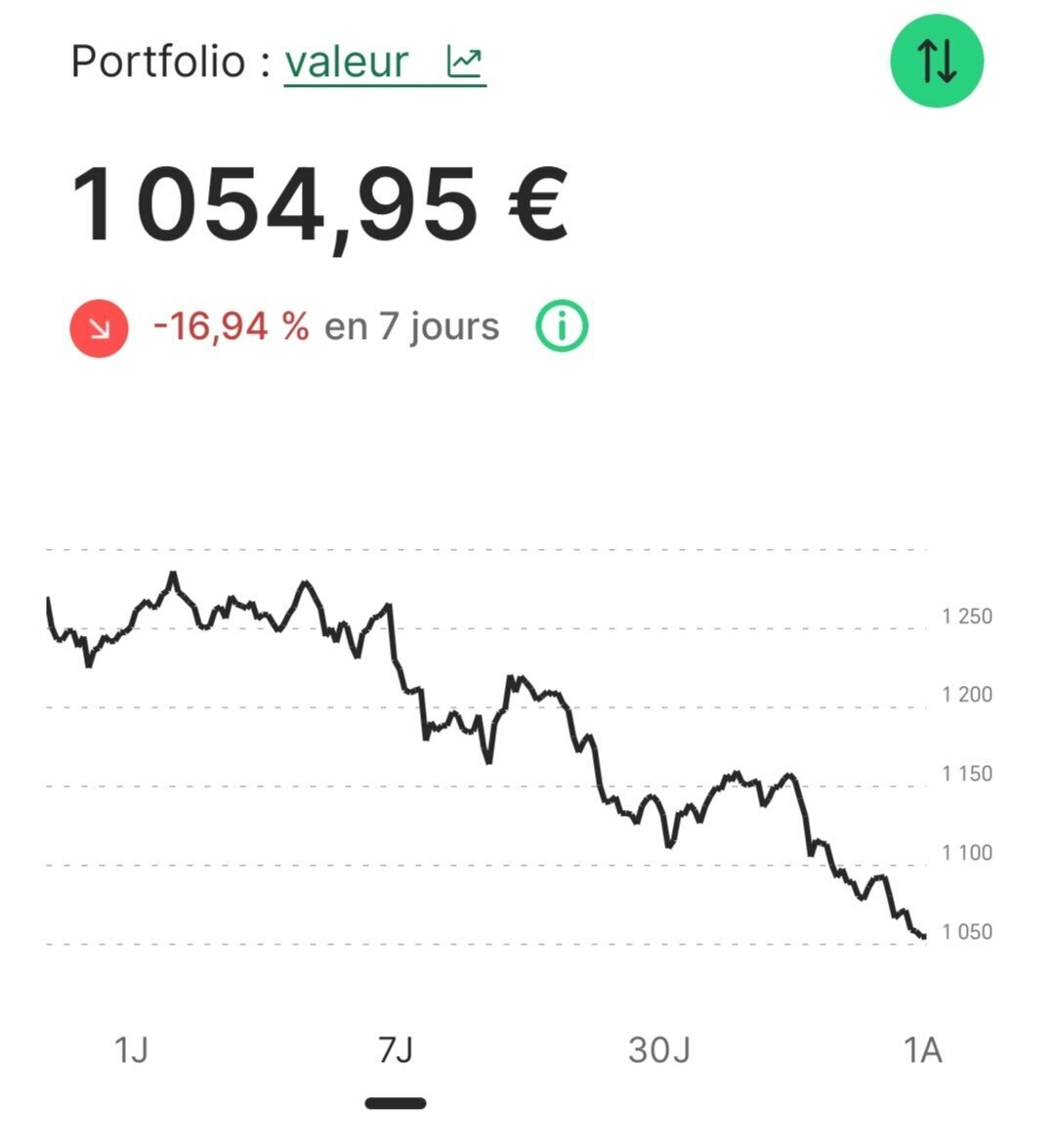The width and height of the screenshot is (1054, 1148).
Task: Open the underlined "valeur" portfolio view selector
Action: [385, 63]
